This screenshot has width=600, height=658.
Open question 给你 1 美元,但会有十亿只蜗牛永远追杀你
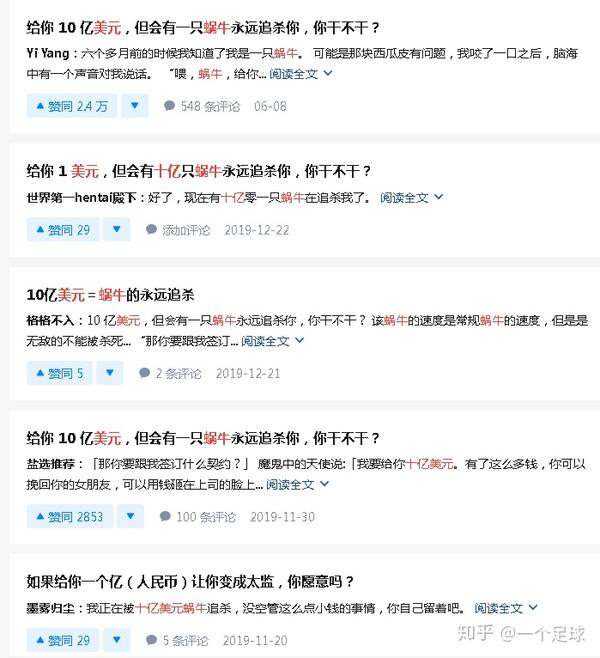[198, 171]
